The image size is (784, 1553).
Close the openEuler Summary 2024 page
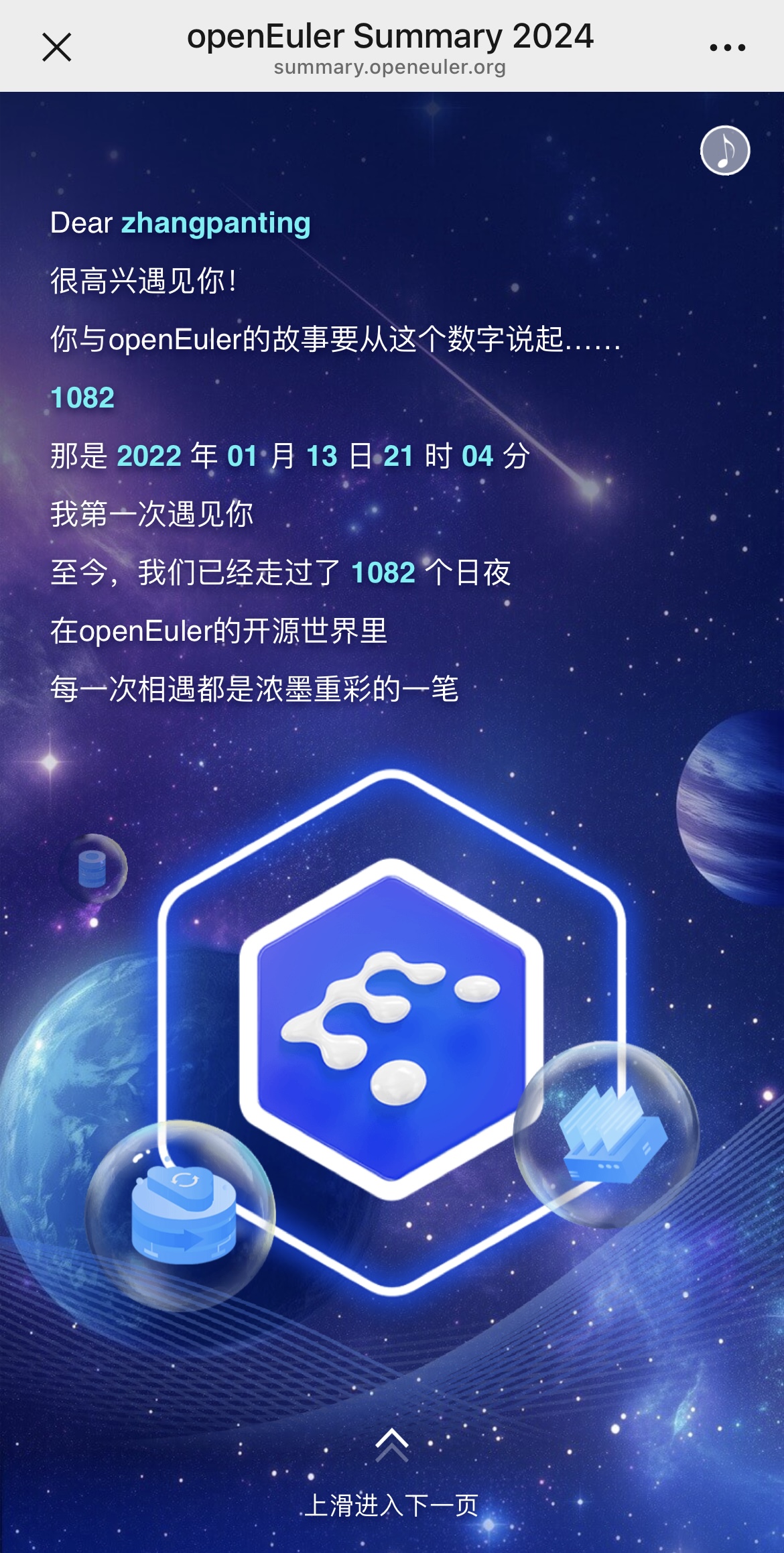(x=57, y=48)
